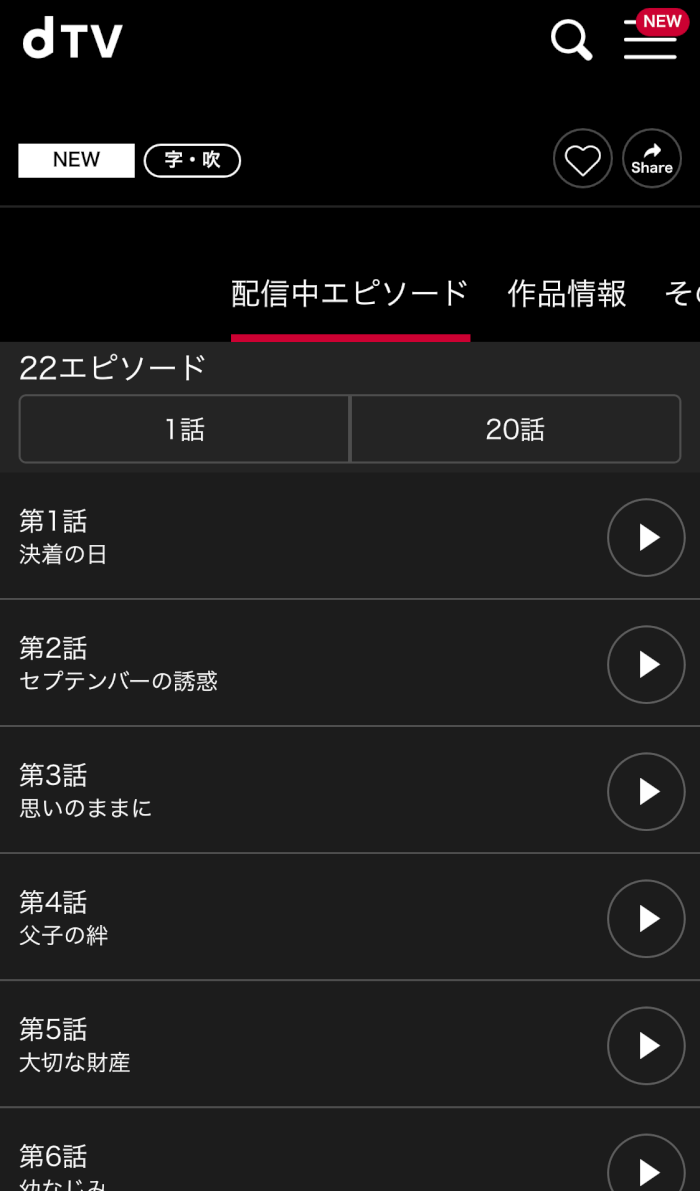Select the 配信中エピソード tab
Image resolution: width=700 pixels, height=1191 pixels.
pyautogui.click(x=350, y=294)
